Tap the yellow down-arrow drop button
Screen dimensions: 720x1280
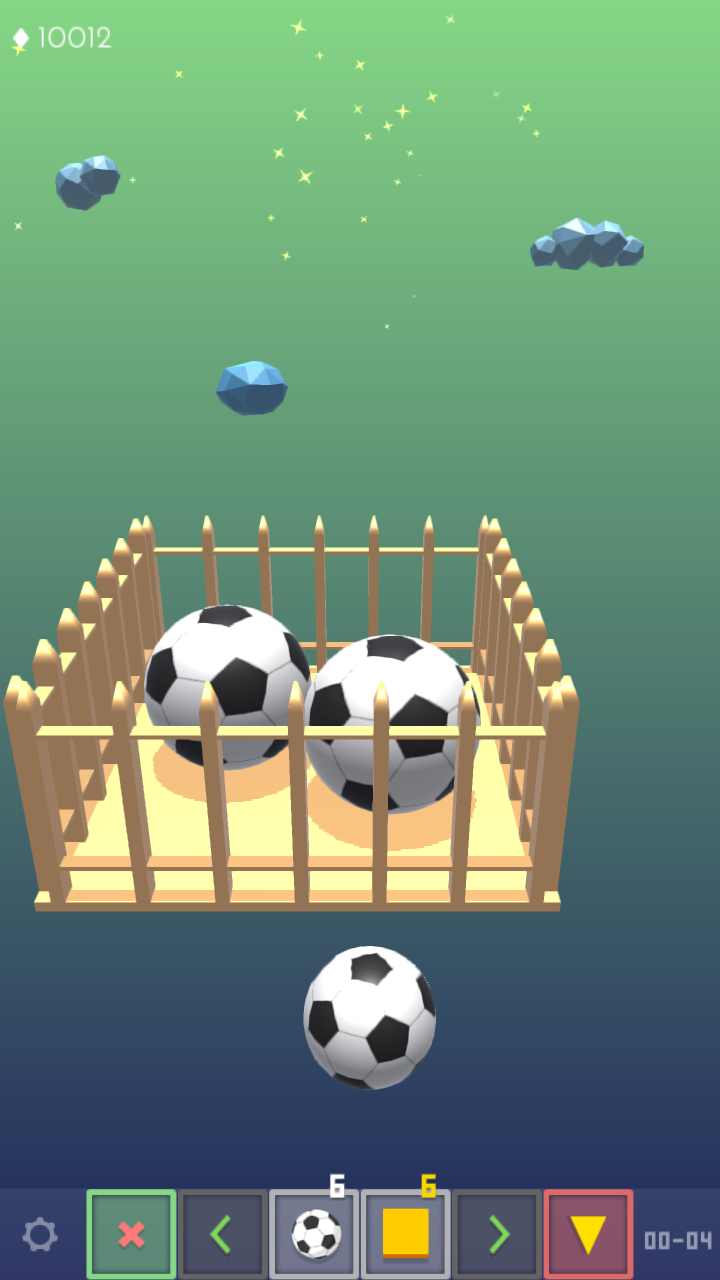[588, 1235]
